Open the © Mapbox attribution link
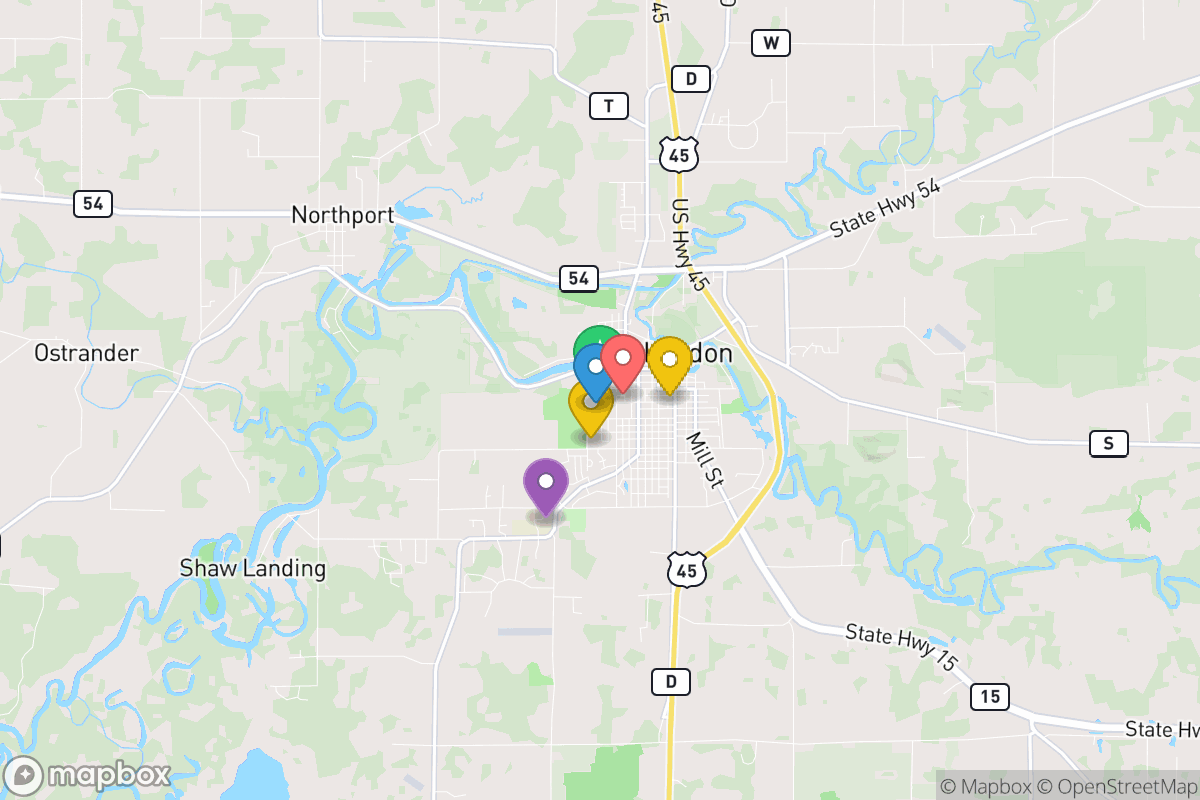 click(988, 786)
